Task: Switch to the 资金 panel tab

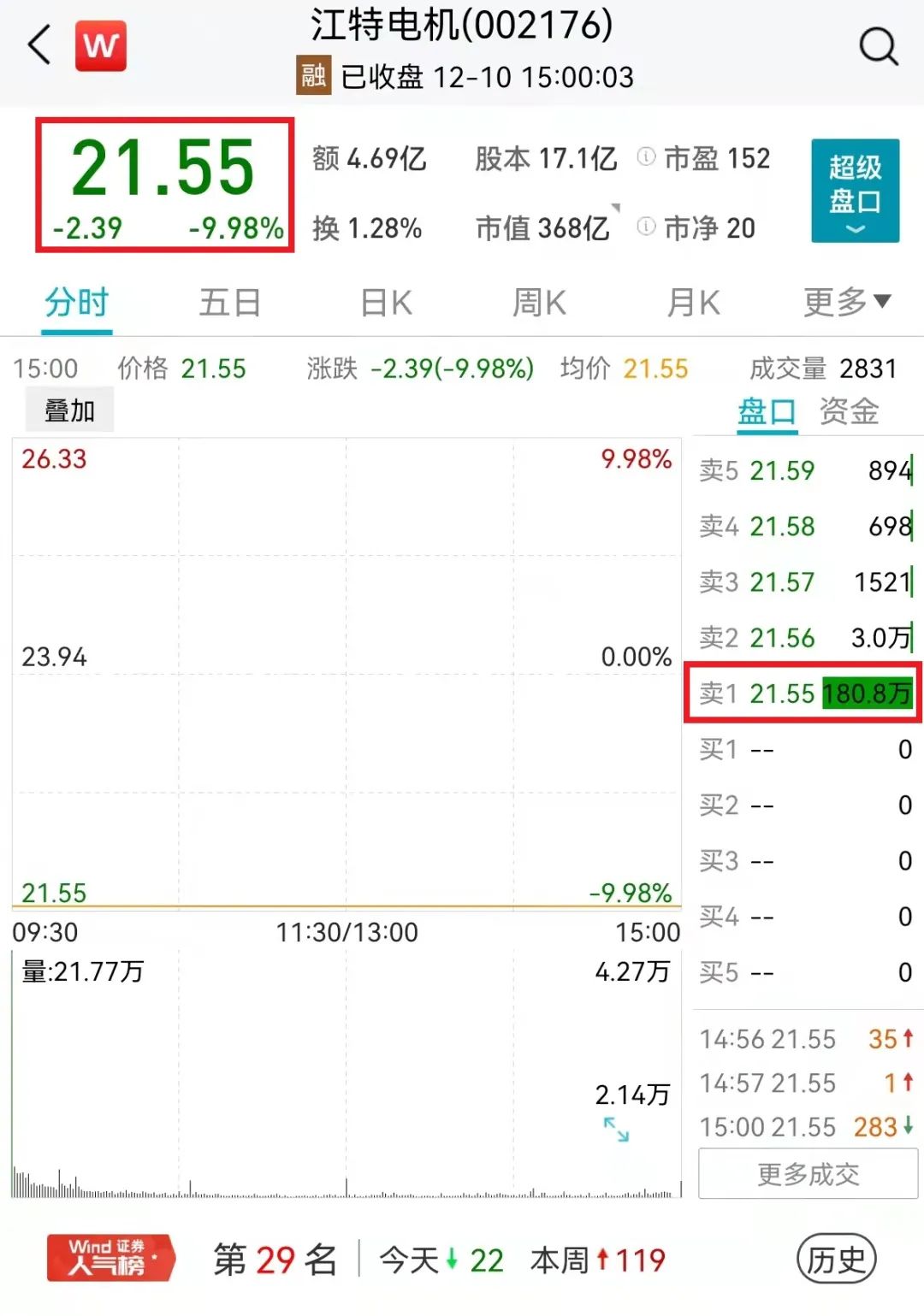Action: pyautogui.click(x=850, y=412)
